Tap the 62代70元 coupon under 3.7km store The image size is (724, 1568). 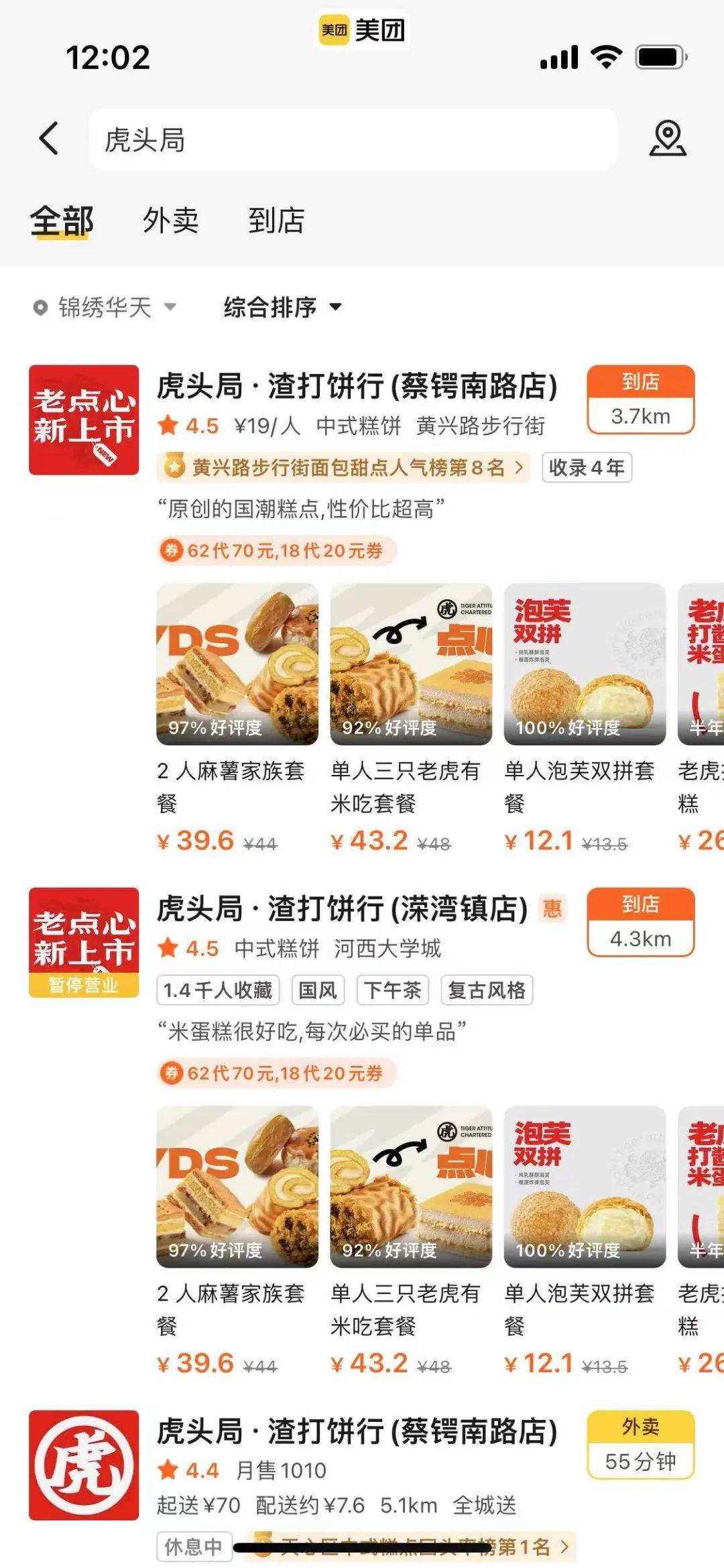click(276, 551)
